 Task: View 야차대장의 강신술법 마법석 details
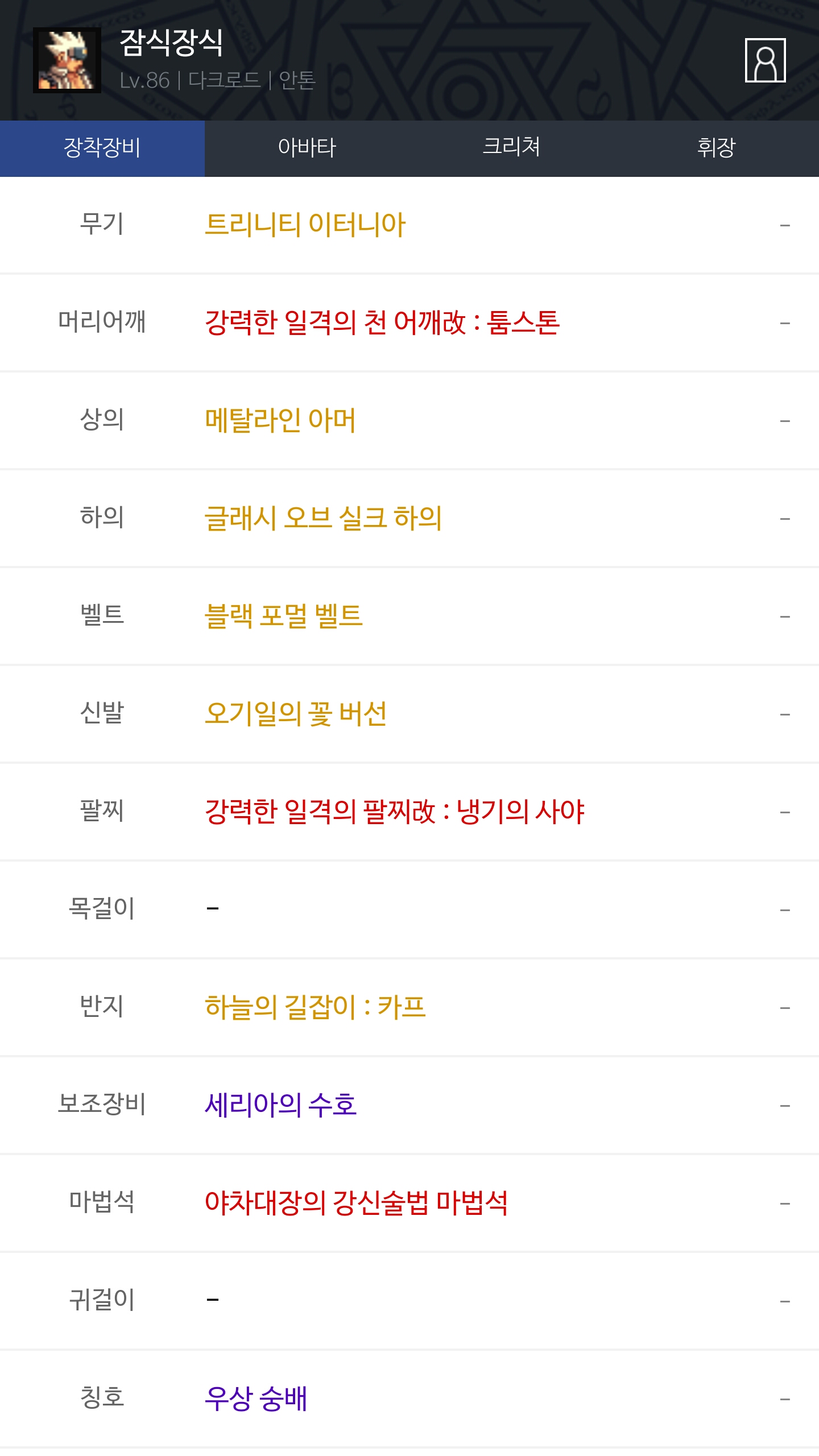(356, 1203)
